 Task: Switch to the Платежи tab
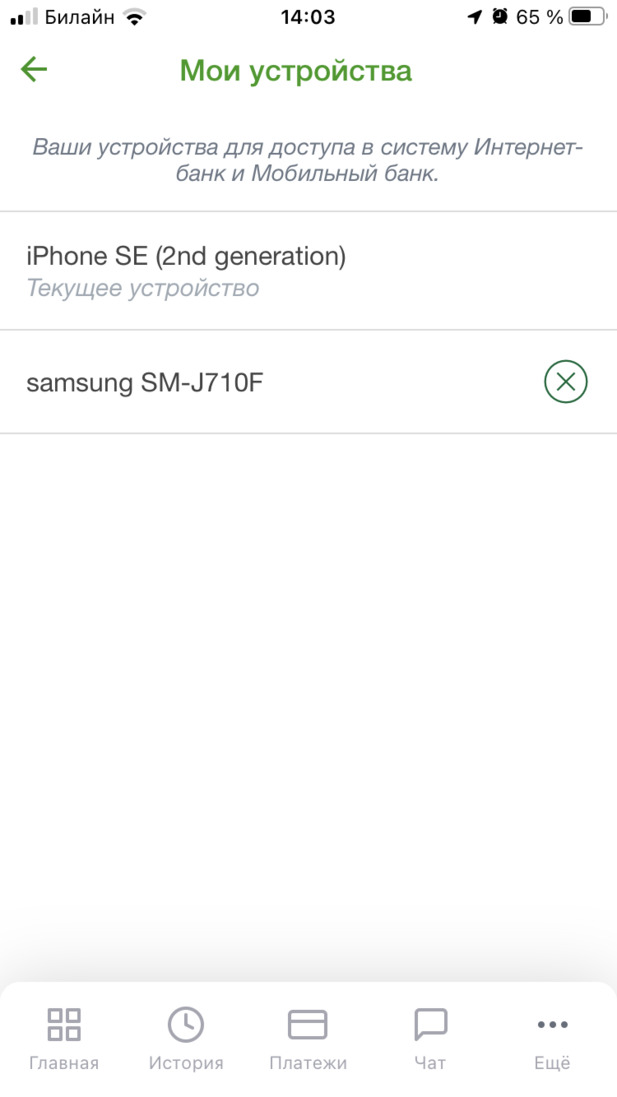pos(308,1038)
